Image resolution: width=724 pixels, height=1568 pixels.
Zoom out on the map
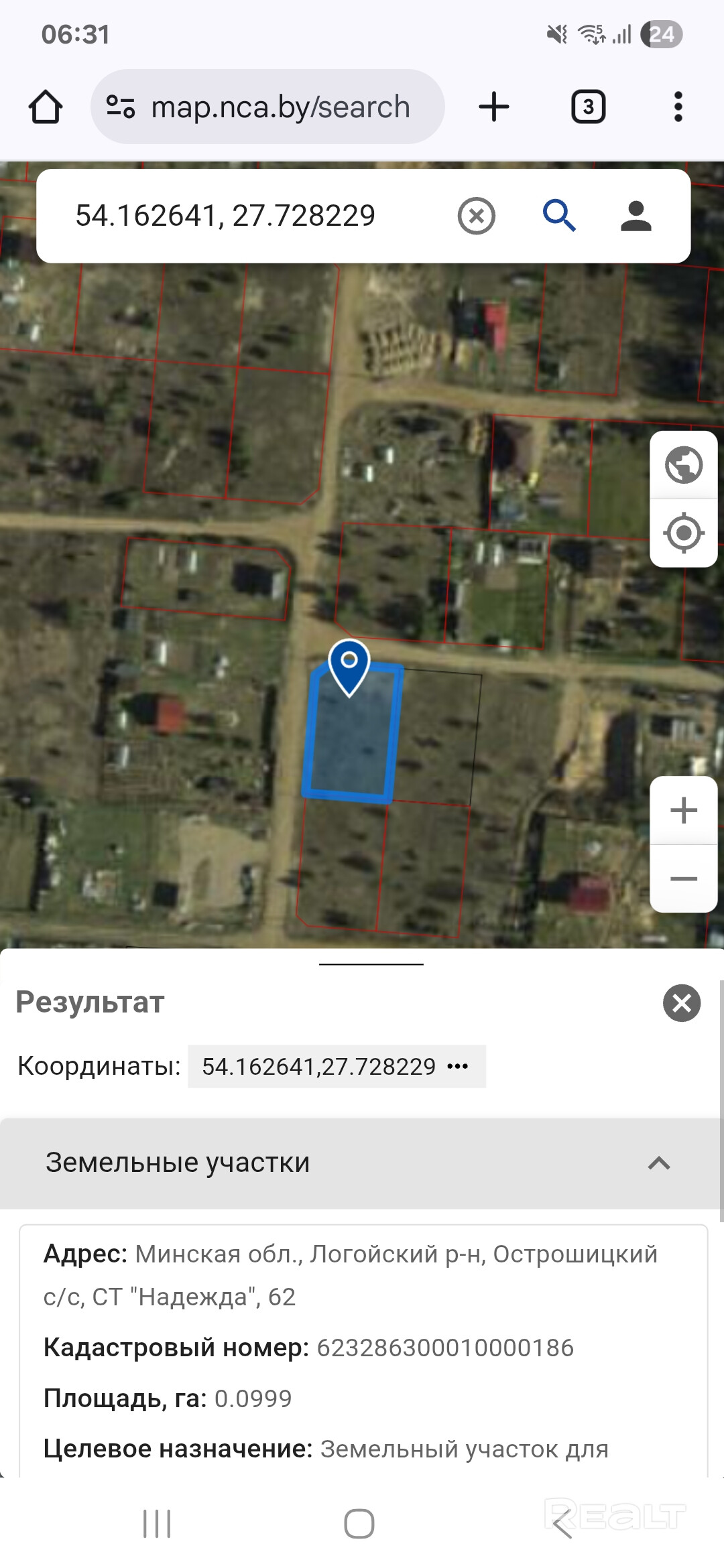683,878
